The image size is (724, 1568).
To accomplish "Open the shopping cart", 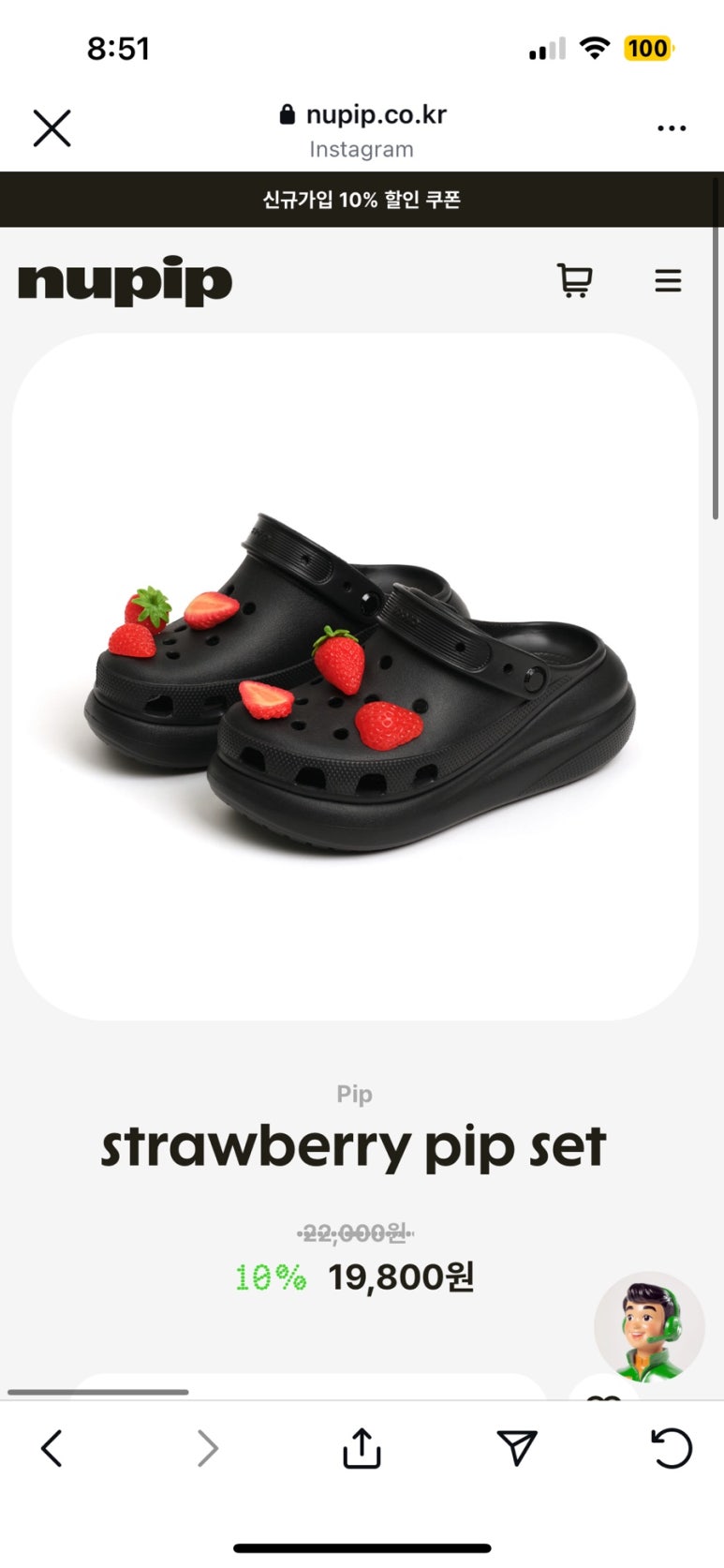I will click(574, 280).
